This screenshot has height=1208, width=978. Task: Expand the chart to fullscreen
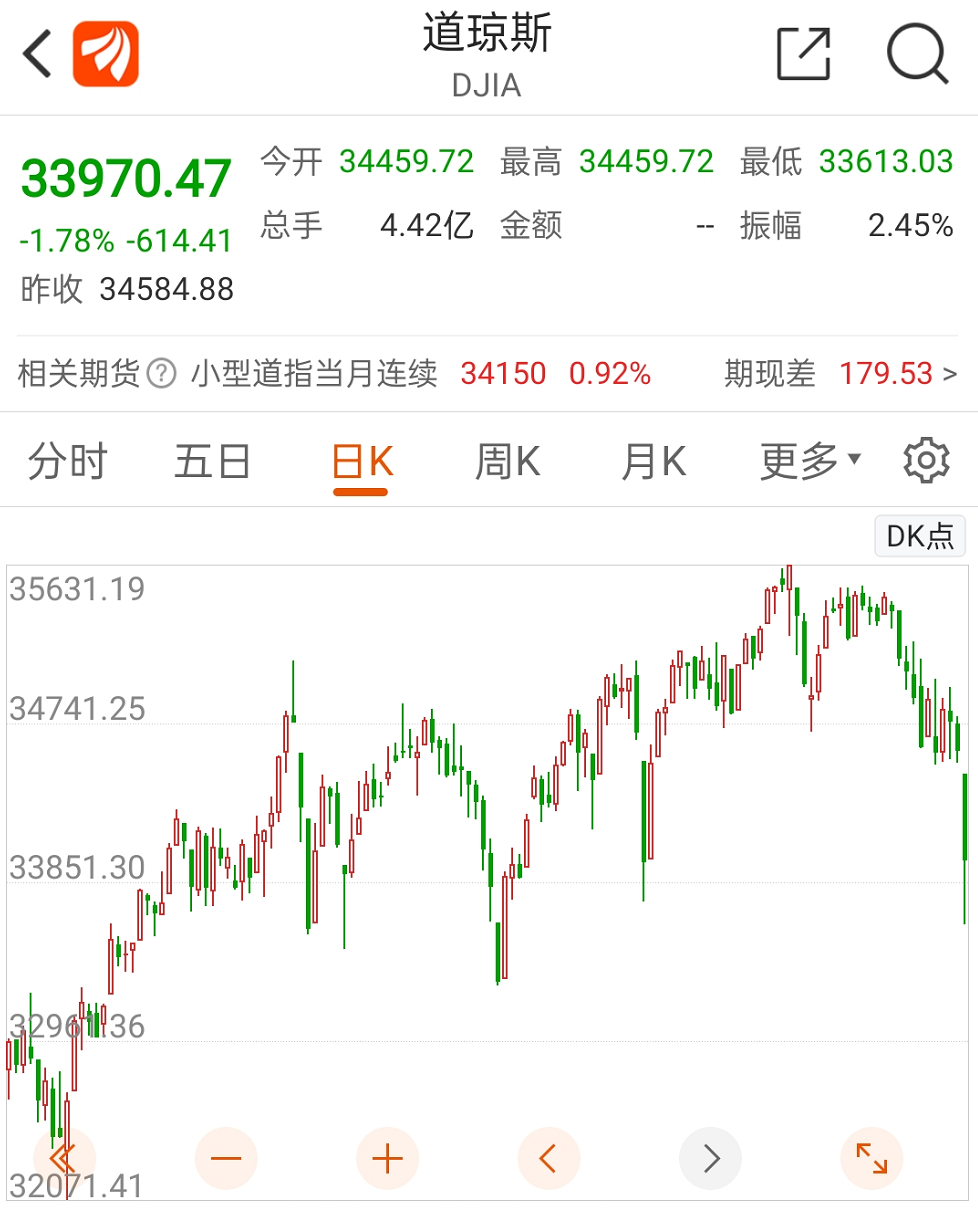(x=871, y=1159)
